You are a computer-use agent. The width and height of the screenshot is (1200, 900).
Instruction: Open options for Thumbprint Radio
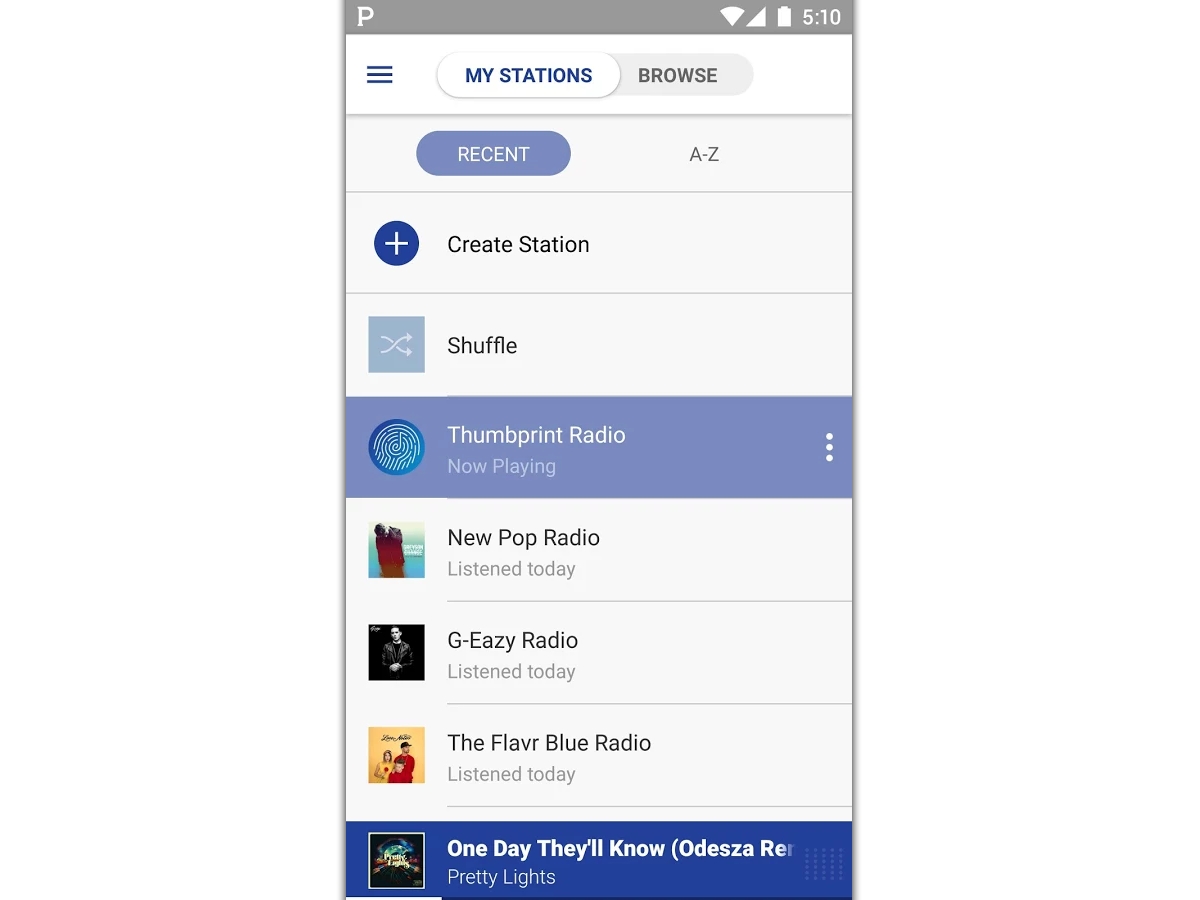(x=829, y=448)
